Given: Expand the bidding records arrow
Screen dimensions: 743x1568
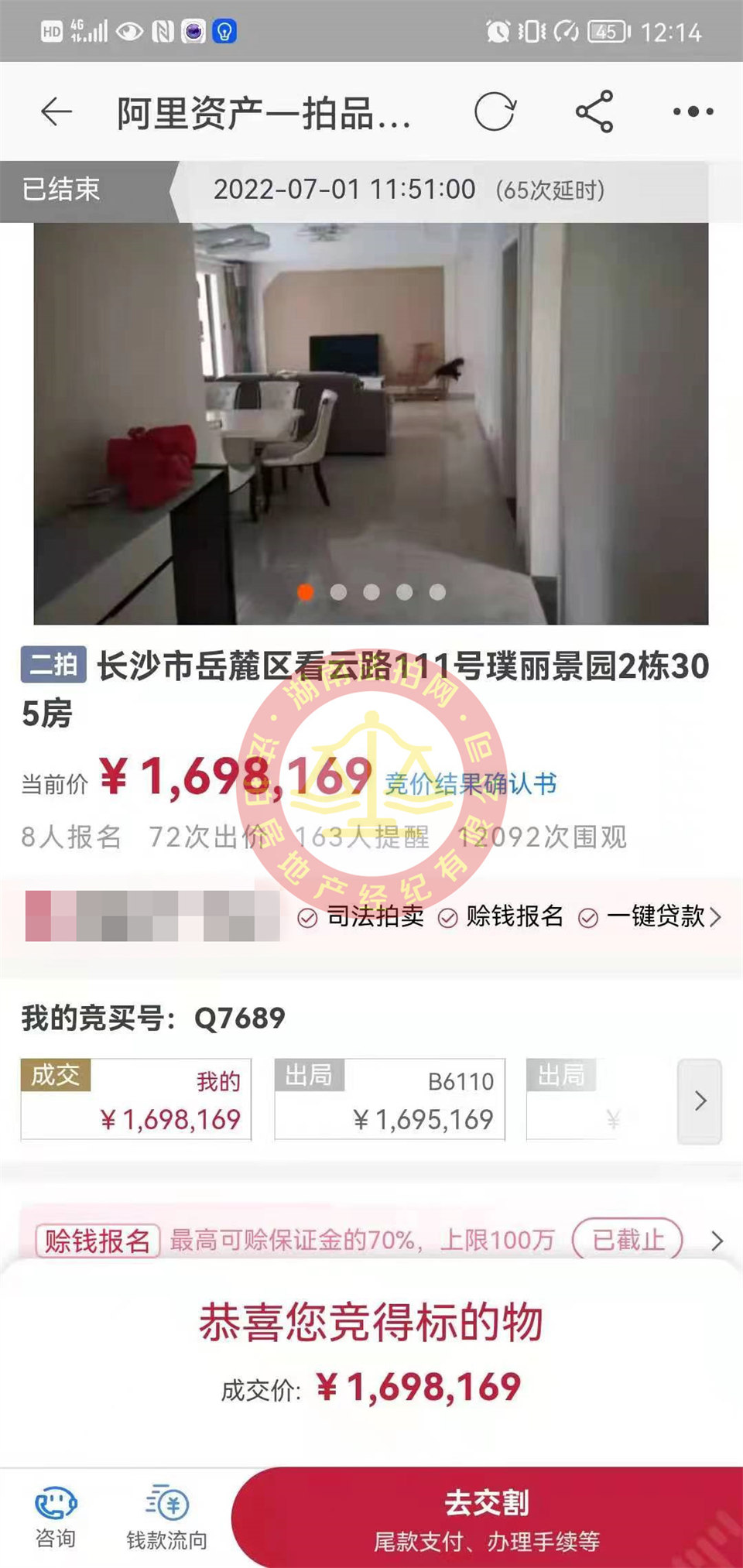Looking at the screenshot, I should (x=700, y=1101).
